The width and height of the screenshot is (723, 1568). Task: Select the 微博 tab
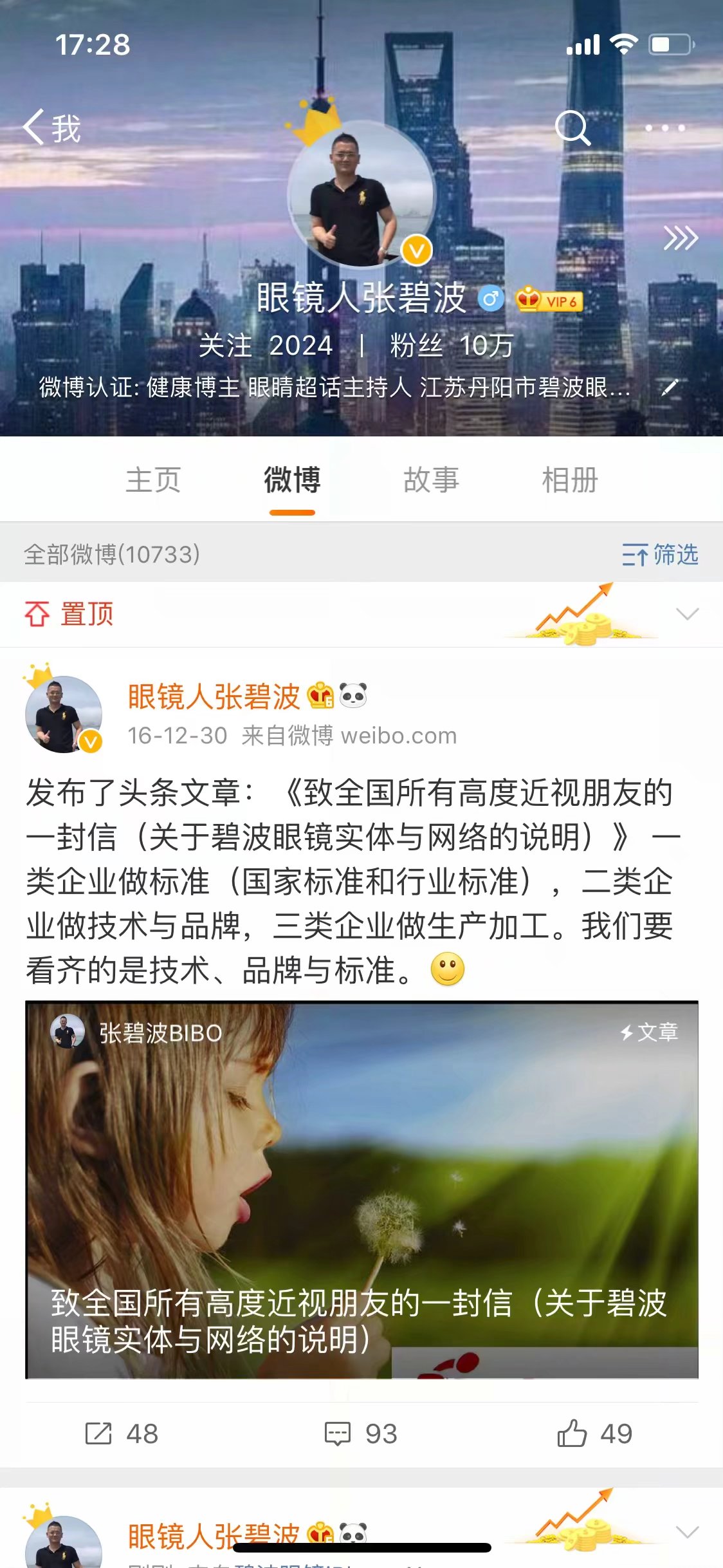pos(292,480)
